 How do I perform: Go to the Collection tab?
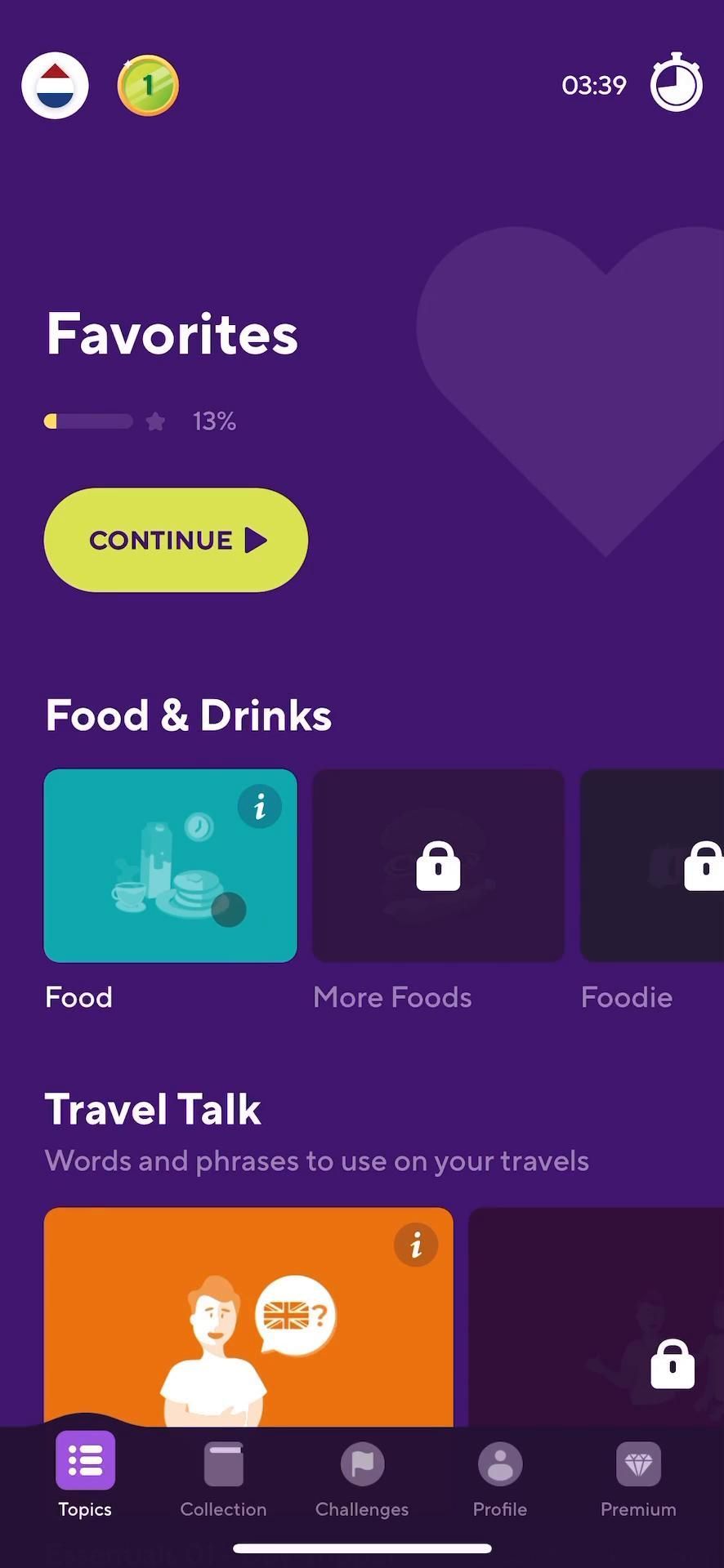[223, 1475]
